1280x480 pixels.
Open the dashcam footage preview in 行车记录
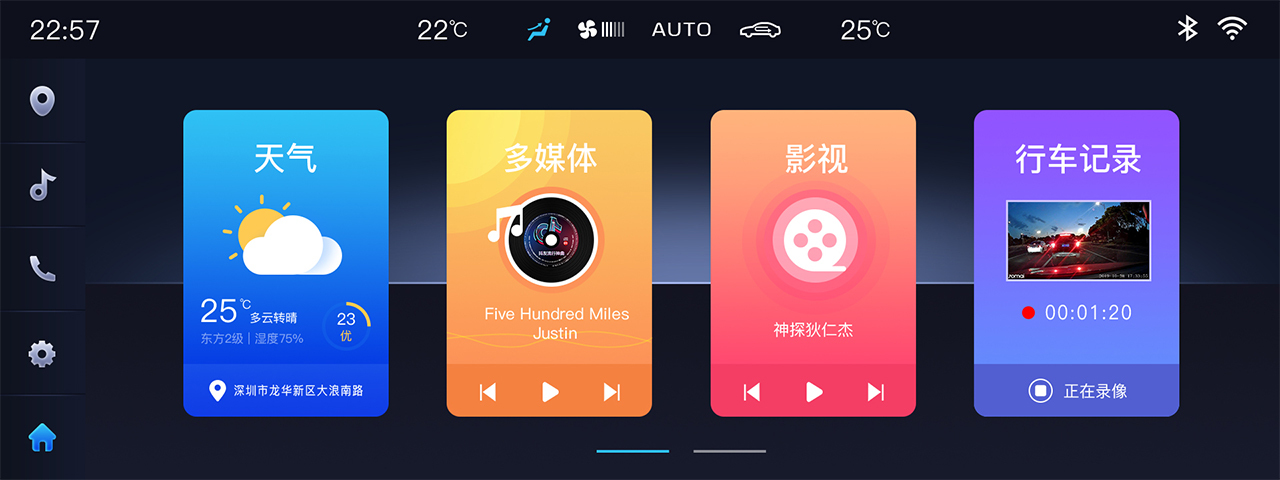1078,240
